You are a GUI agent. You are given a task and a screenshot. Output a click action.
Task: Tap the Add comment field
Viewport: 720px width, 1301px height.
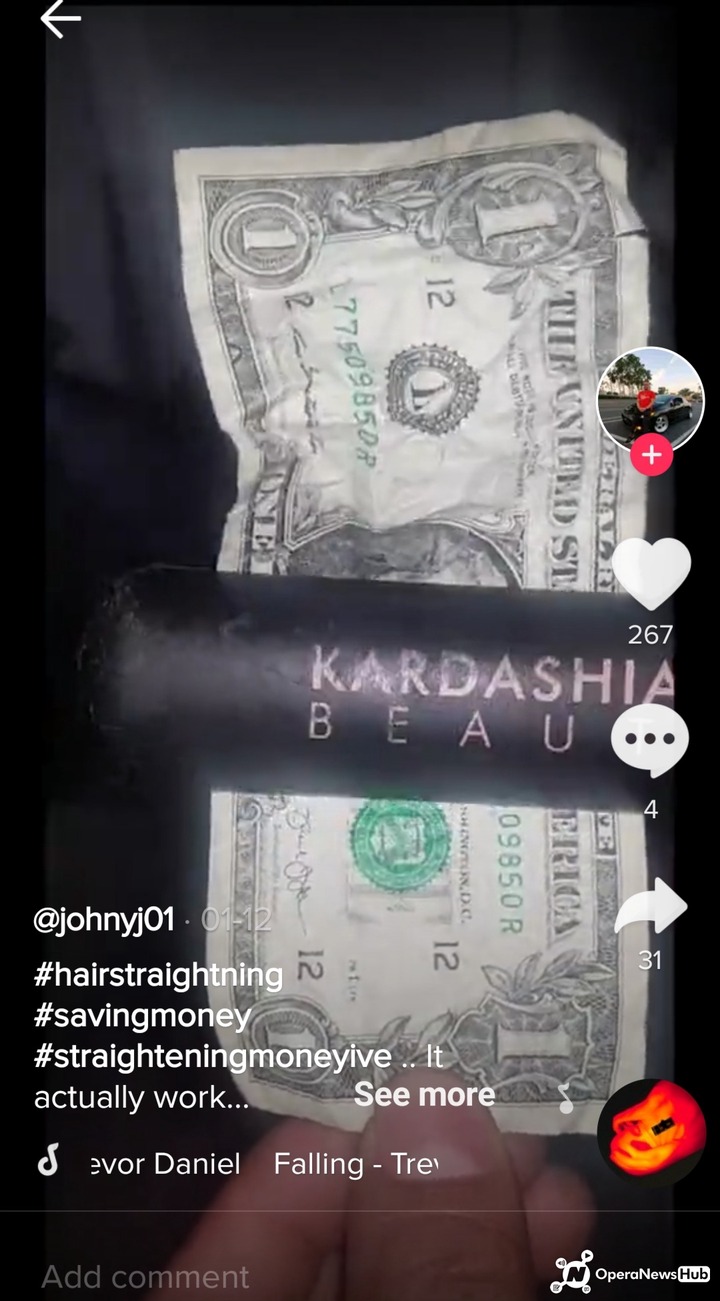[x=145, y=1276]
